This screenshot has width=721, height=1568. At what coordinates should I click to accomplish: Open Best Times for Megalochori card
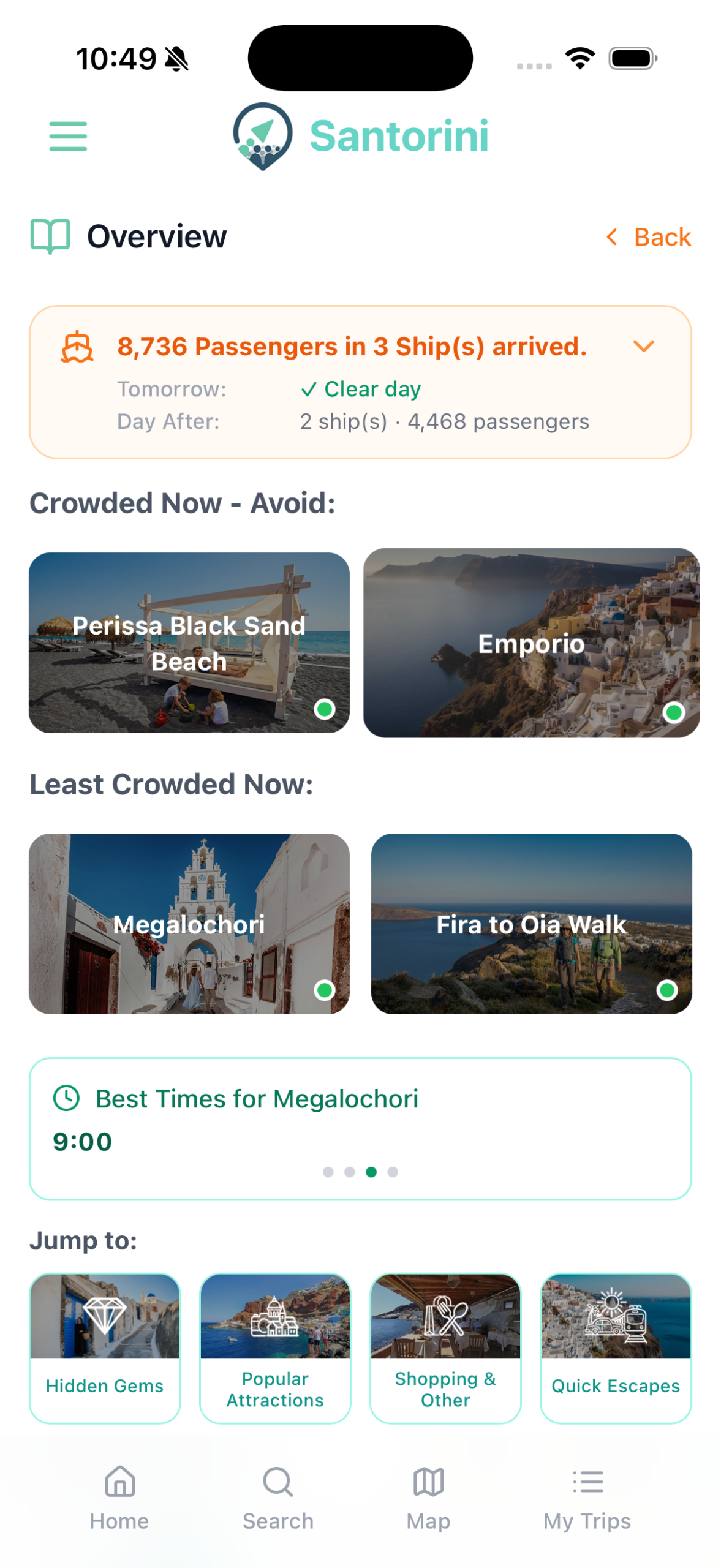point(360,1128)
